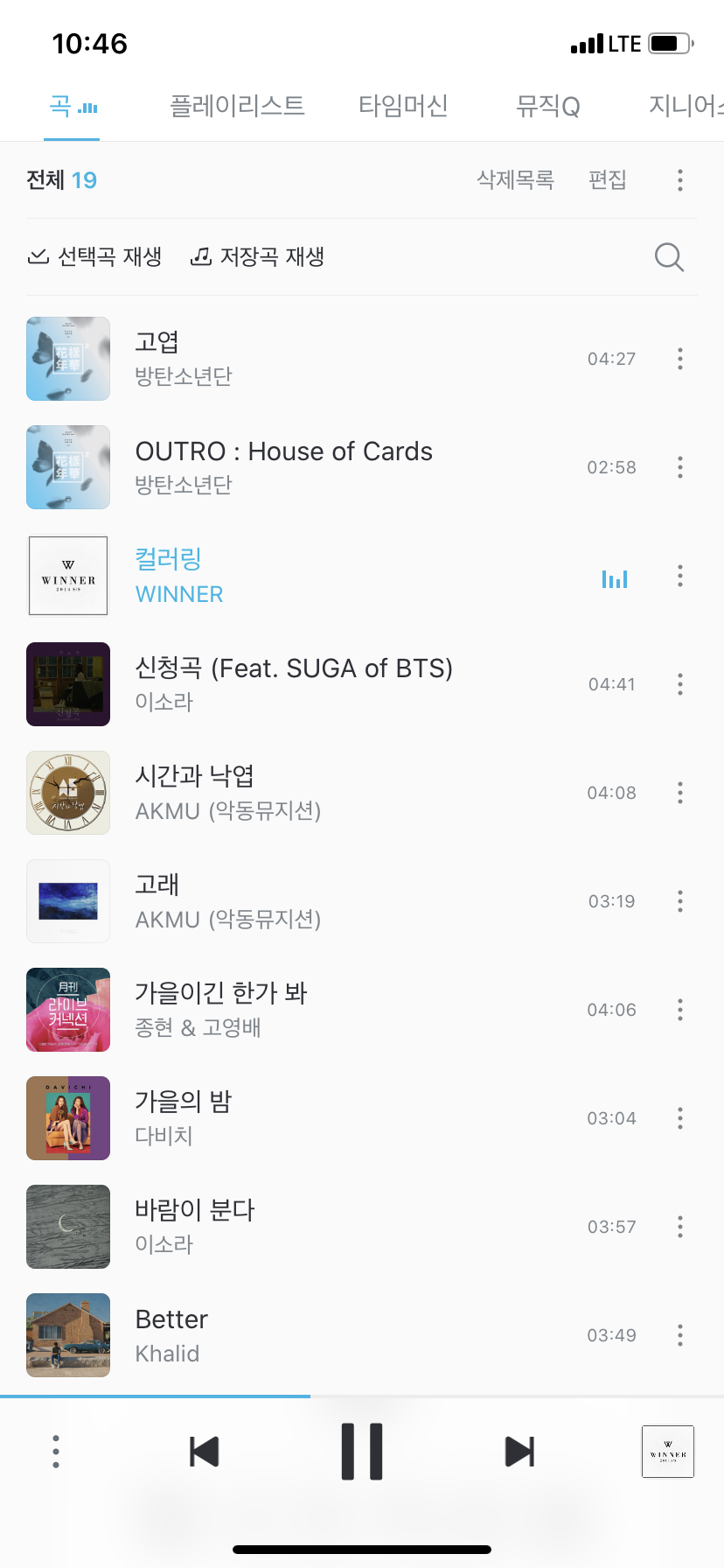Open 삭제목록 list
Viewport: 724px width, 1568px height.
(x=515, y=180)
